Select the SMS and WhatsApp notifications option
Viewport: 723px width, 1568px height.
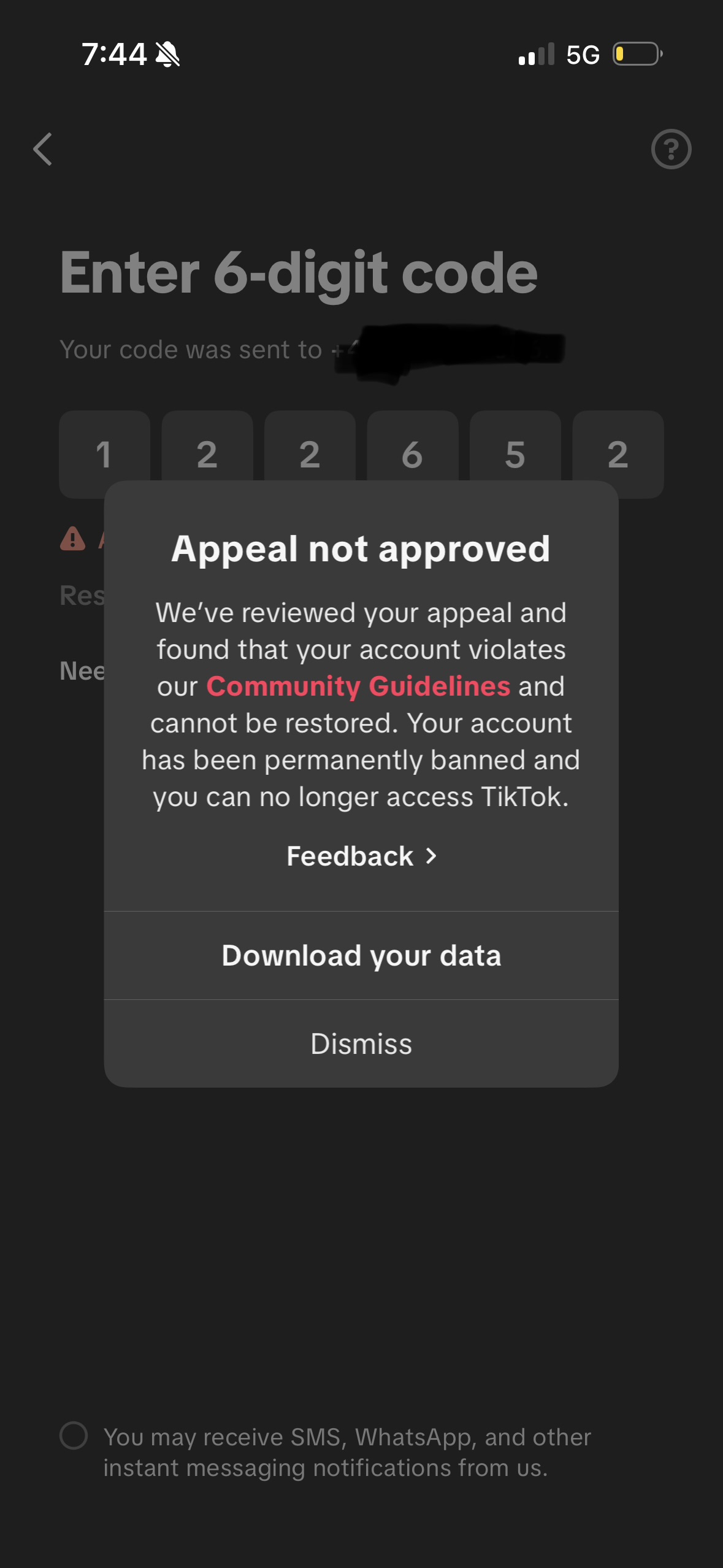coord(74,1436)
